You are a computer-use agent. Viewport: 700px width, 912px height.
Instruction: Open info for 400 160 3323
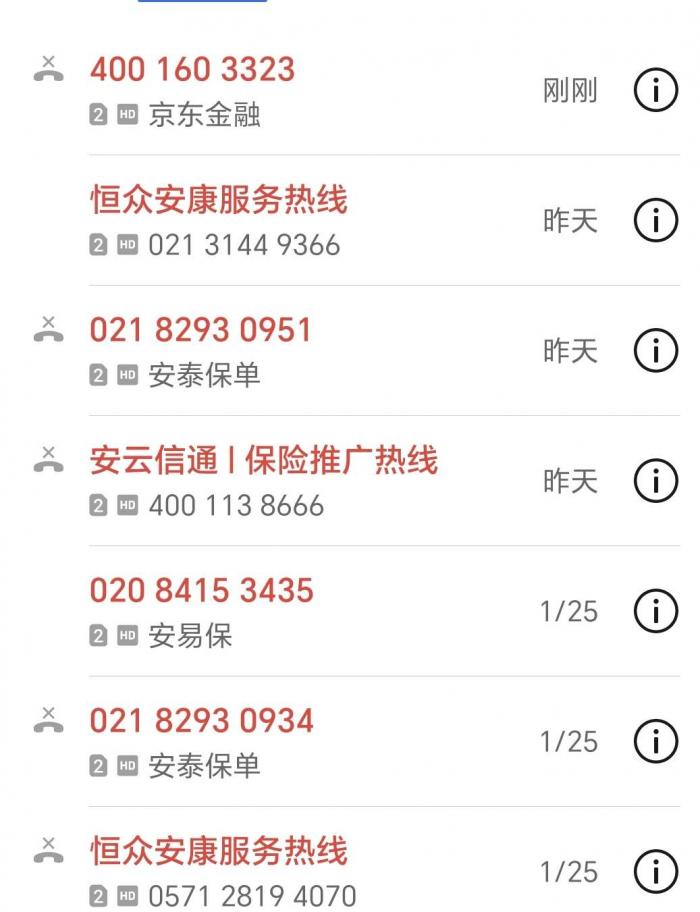656,91
